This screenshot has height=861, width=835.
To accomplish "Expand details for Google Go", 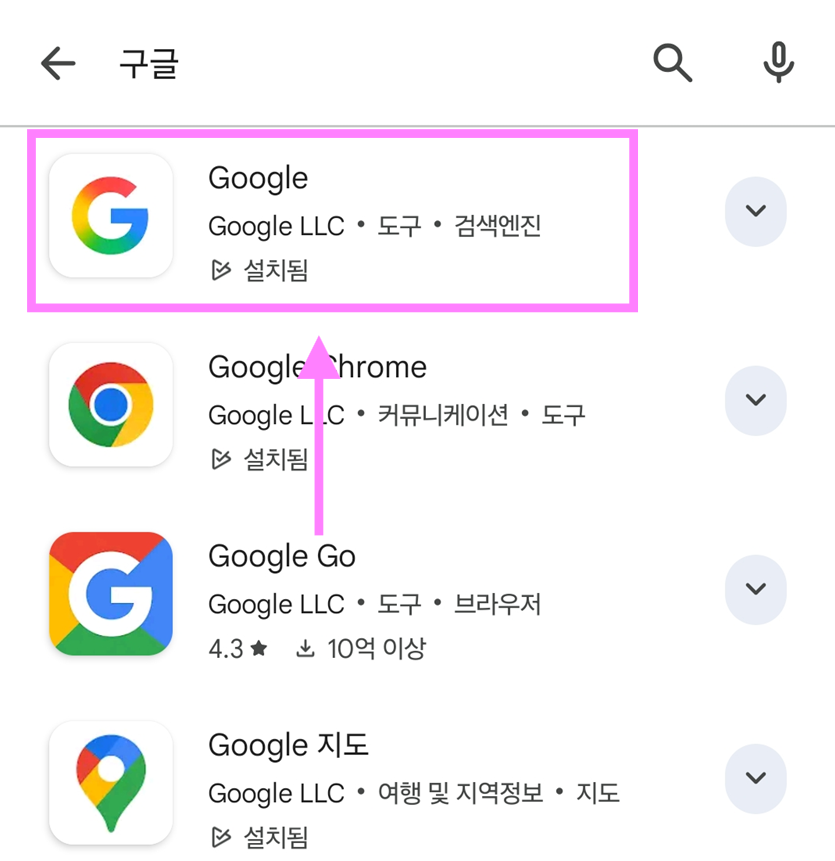I will (x=755, y=589).
